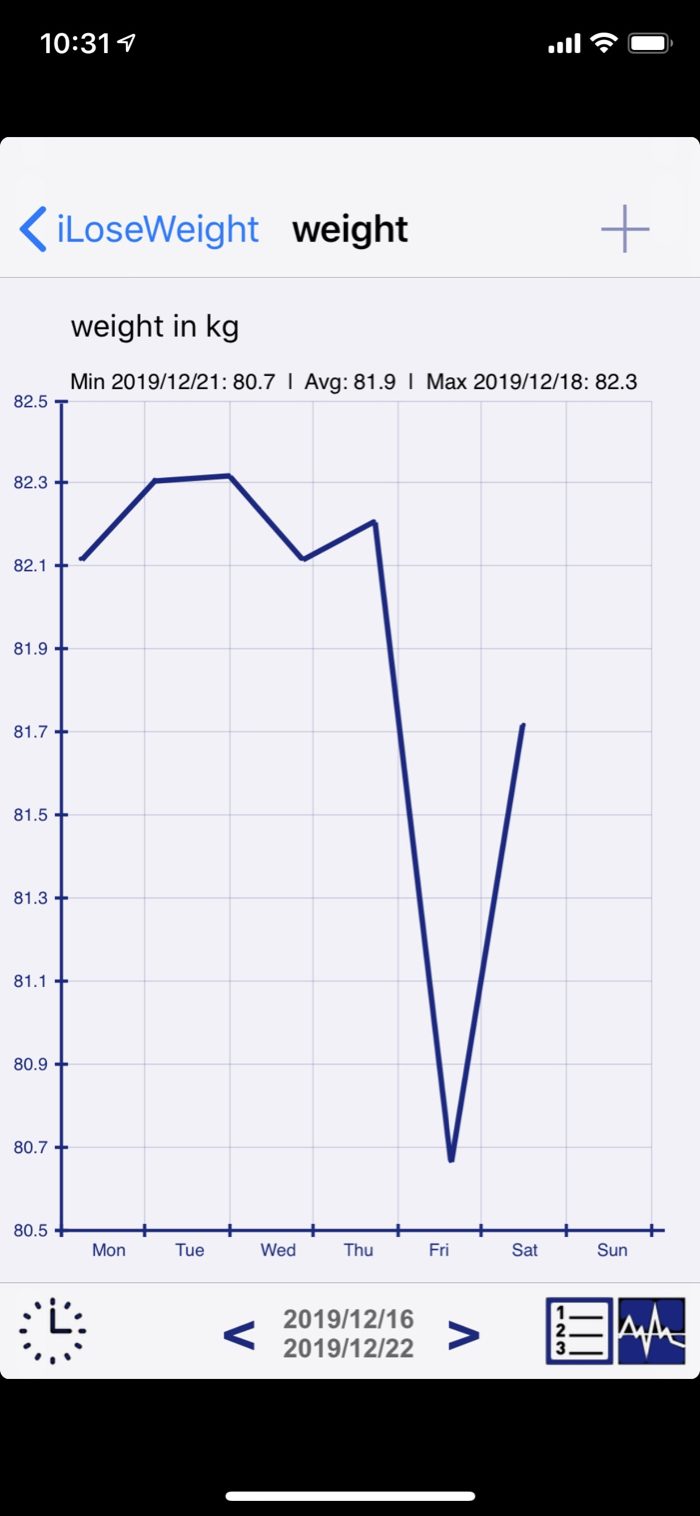Image resolution: width=700 pixels, height=1516 pixels.
Task: Go back to iLoseWeight
Action: 140,229
